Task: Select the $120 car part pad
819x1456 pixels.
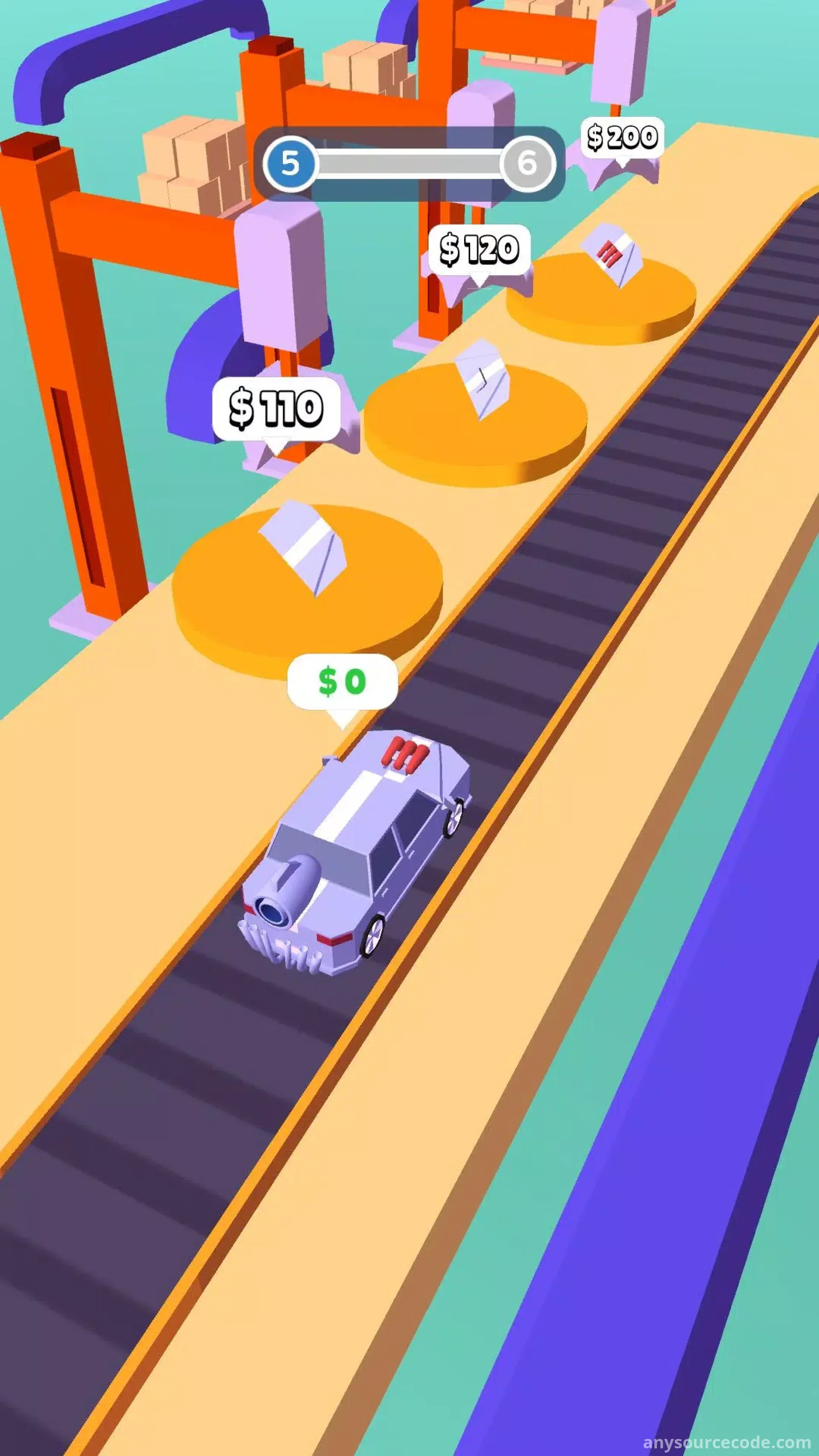Action: point(476,418)
